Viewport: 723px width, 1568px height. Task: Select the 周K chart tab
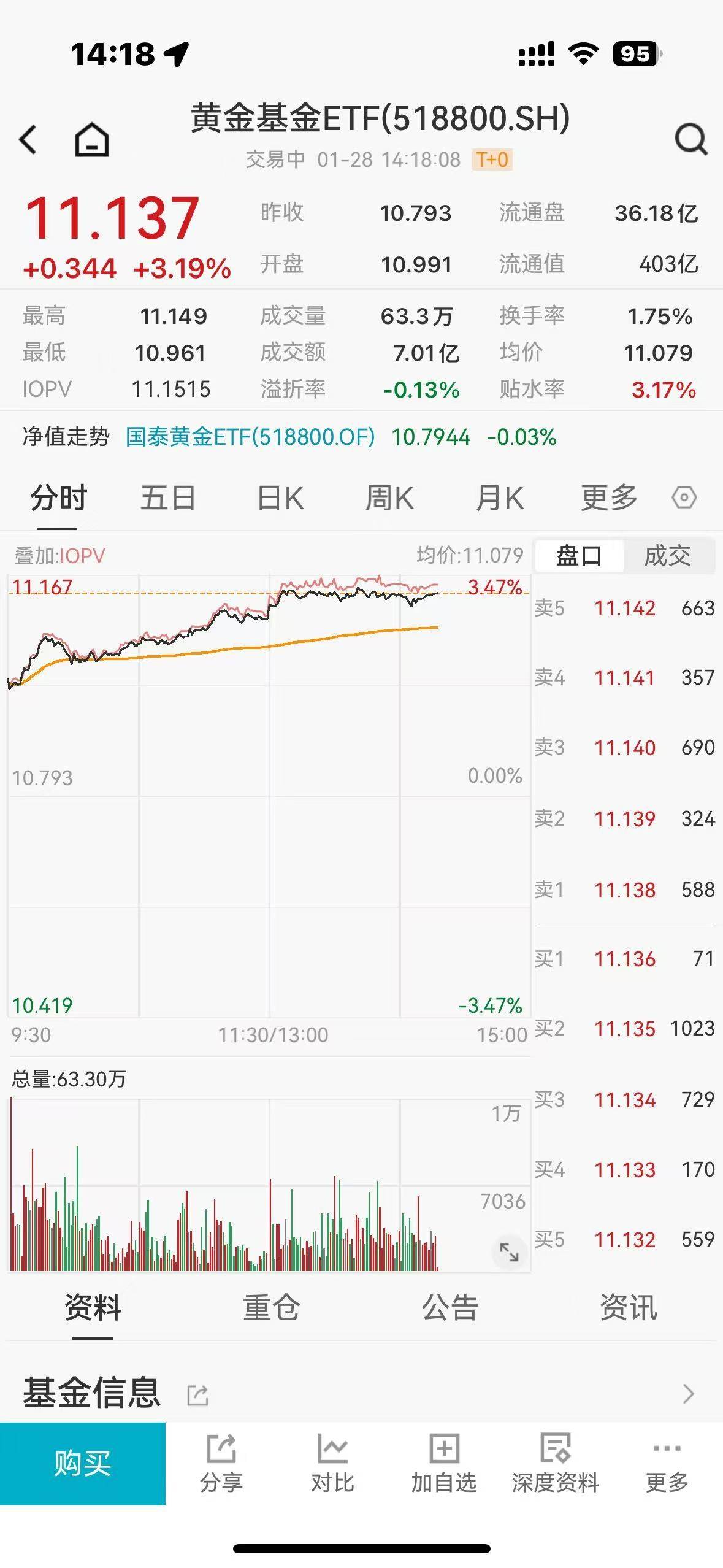point(389,498)
